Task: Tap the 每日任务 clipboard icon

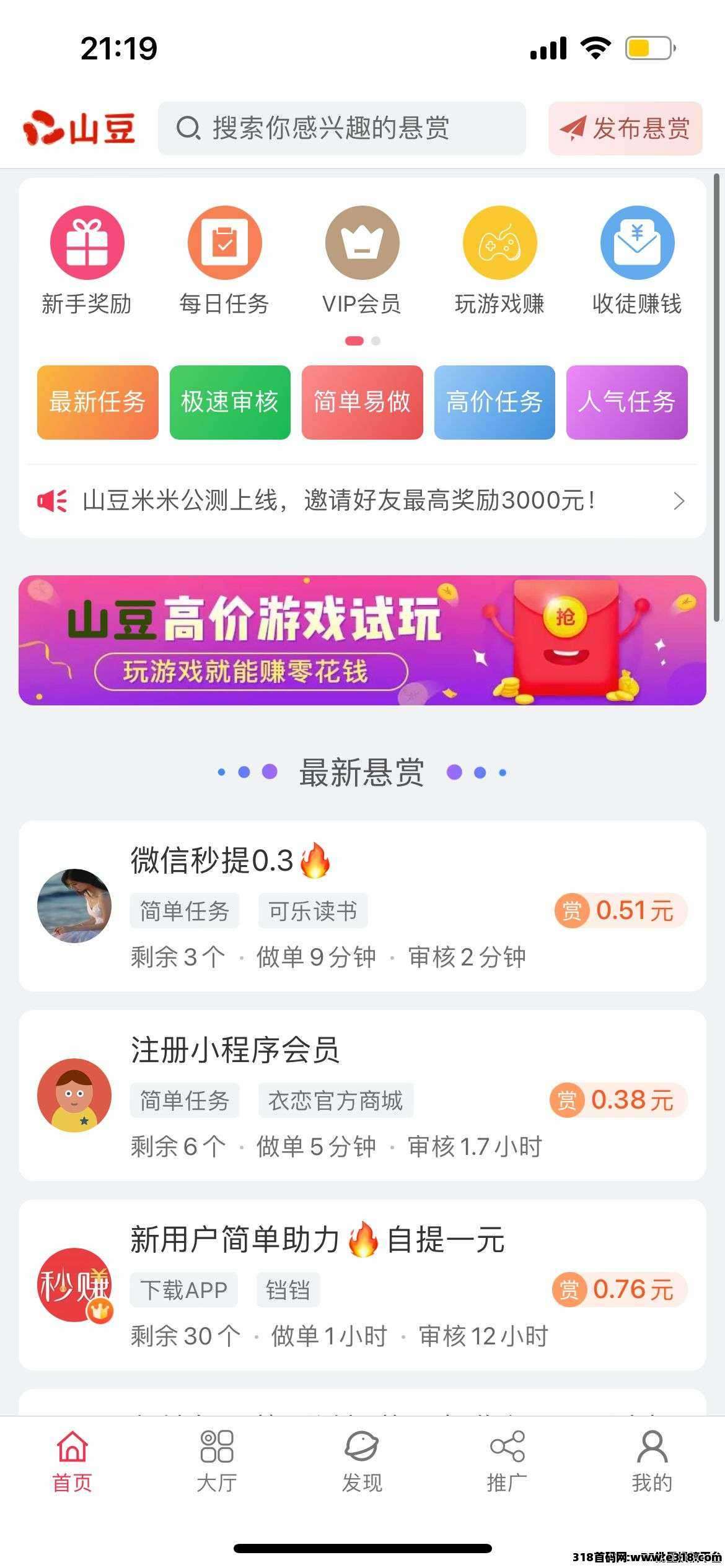Action: [225, 243]
